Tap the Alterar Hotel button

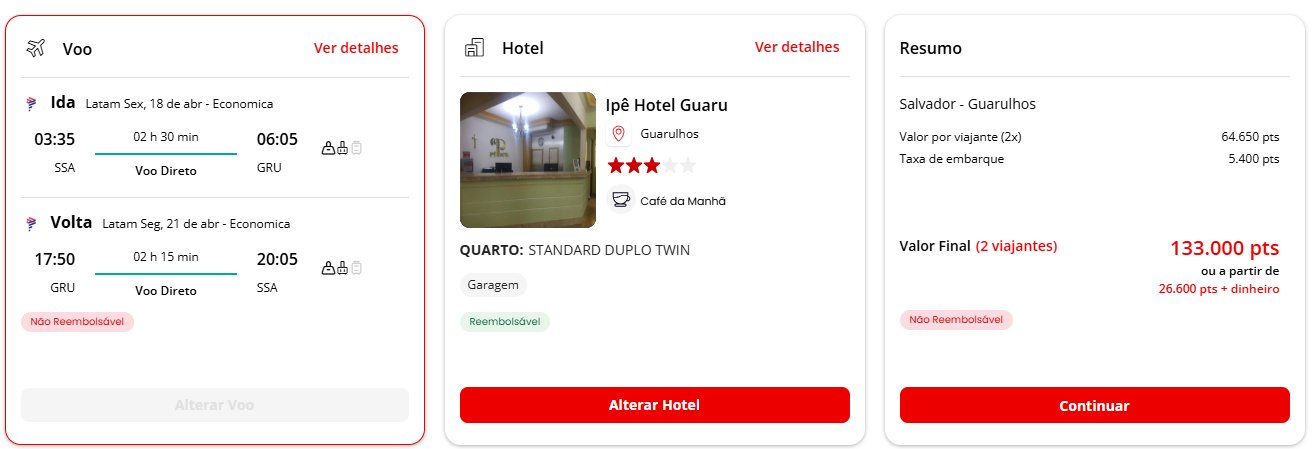(x=654, y=405)
